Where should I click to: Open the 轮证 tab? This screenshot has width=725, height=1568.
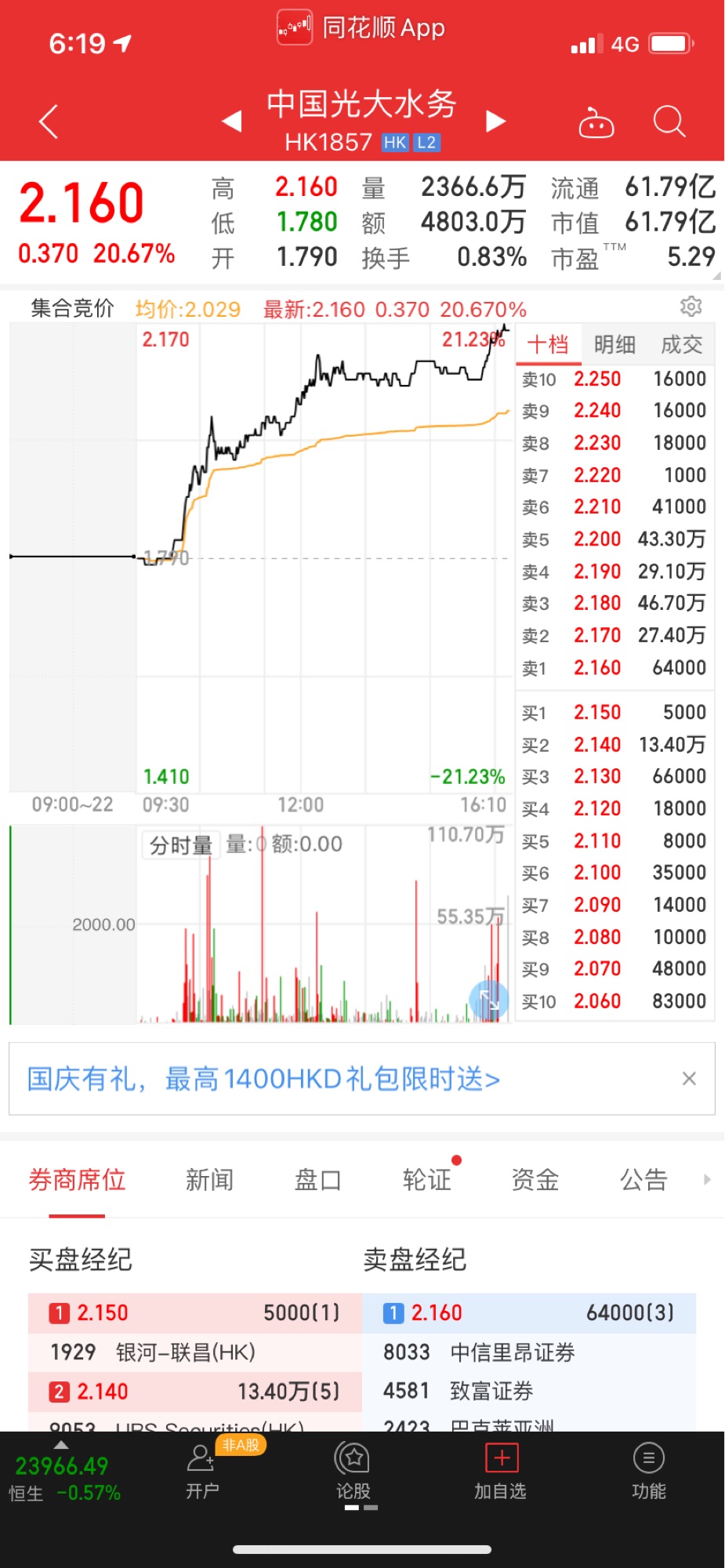pos(426,1179)
